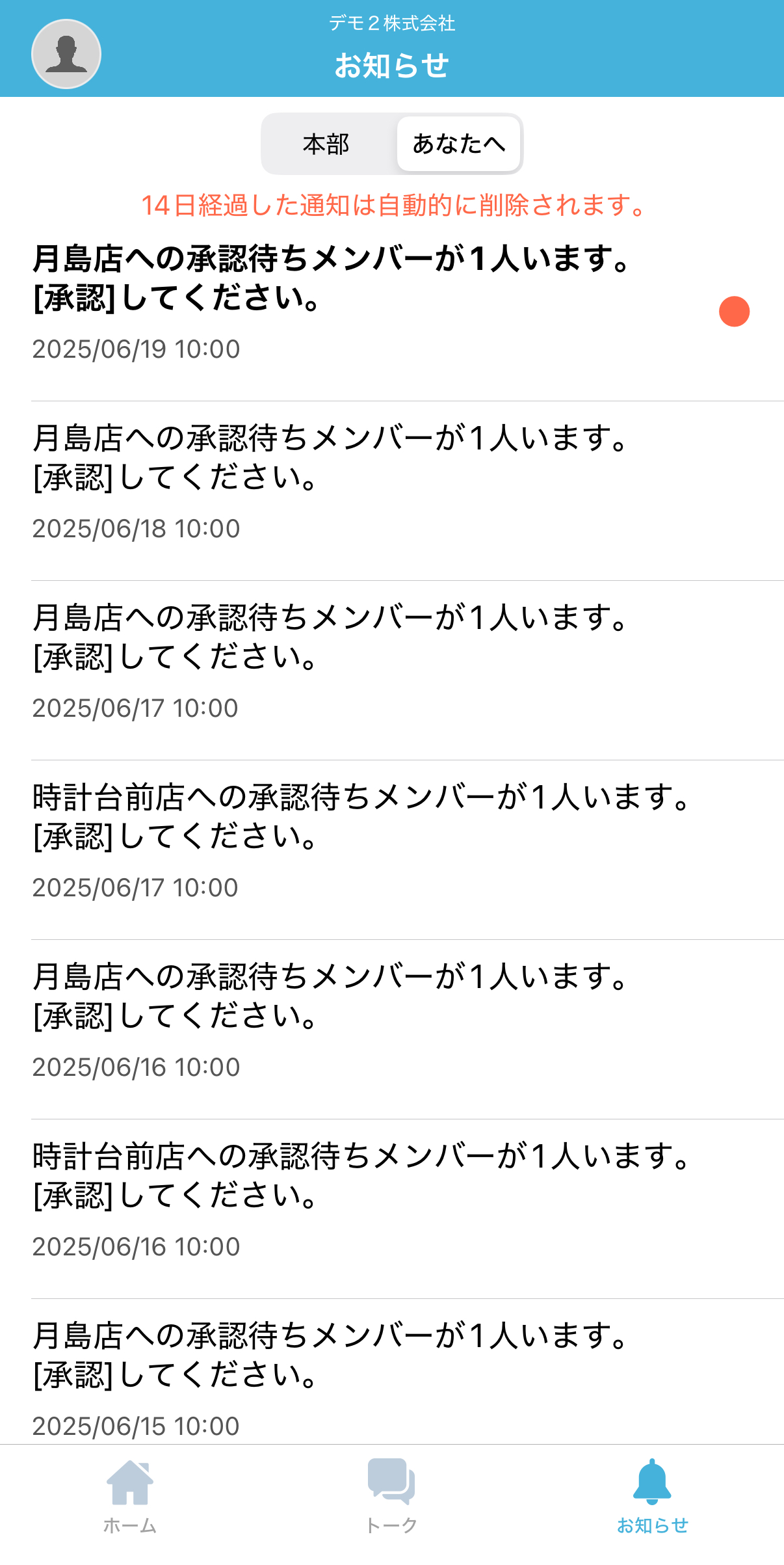Tap 月島店 notification dated 2025/06/16
The image size is (784, 1565).
pos(364,1021)
